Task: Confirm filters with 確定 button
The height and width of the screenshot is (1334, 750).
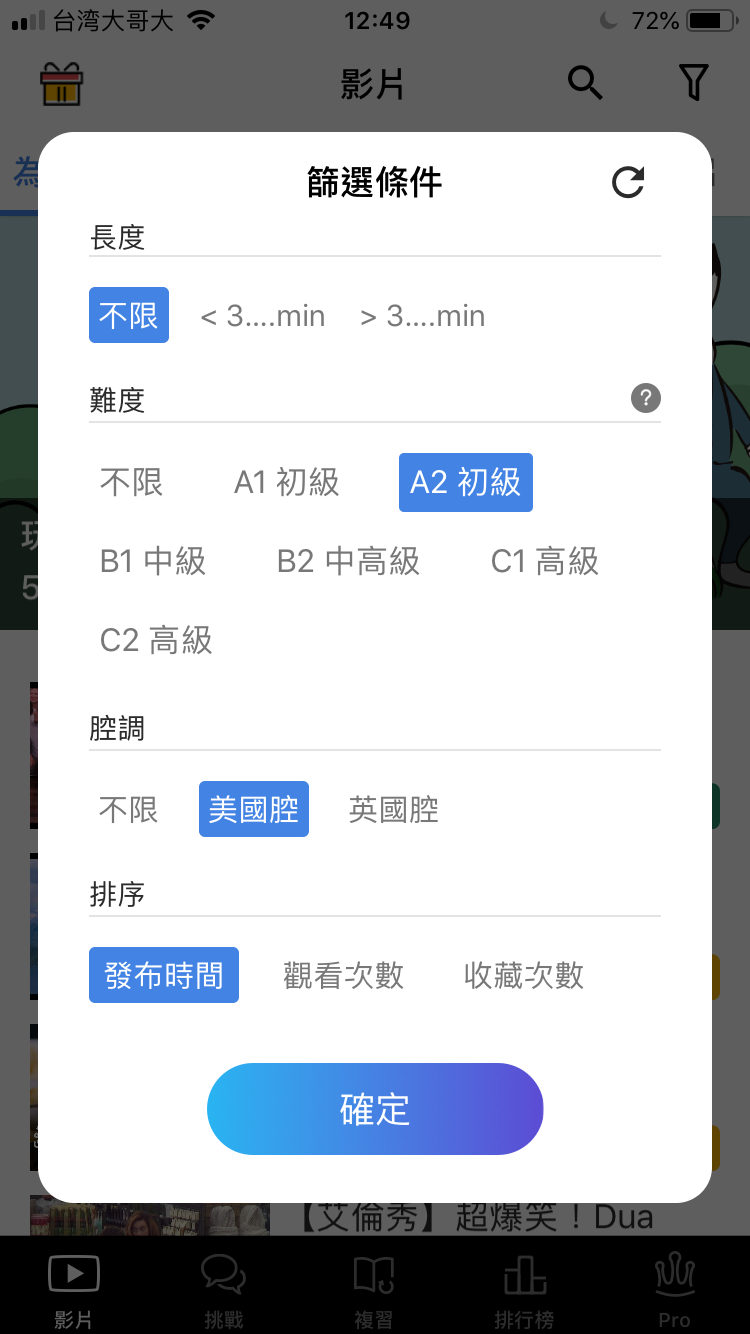Action: coord(375,1109)
